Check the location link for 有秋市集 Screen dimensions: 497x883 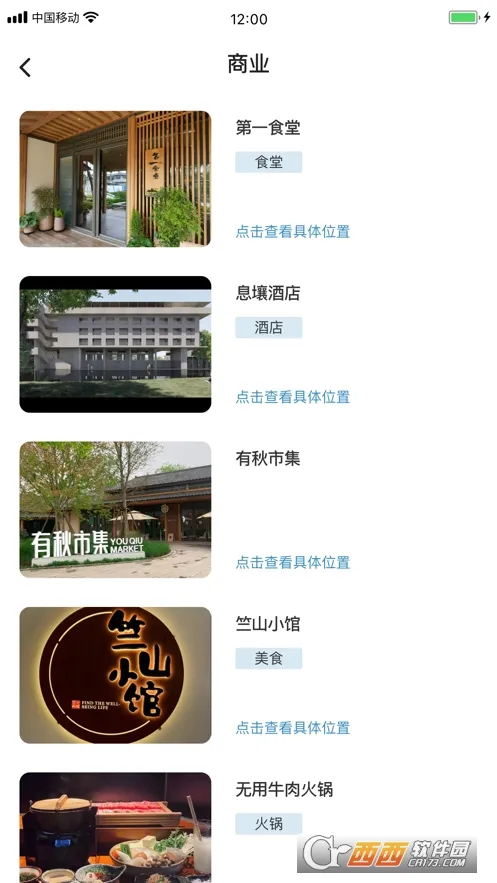(293, 562)
